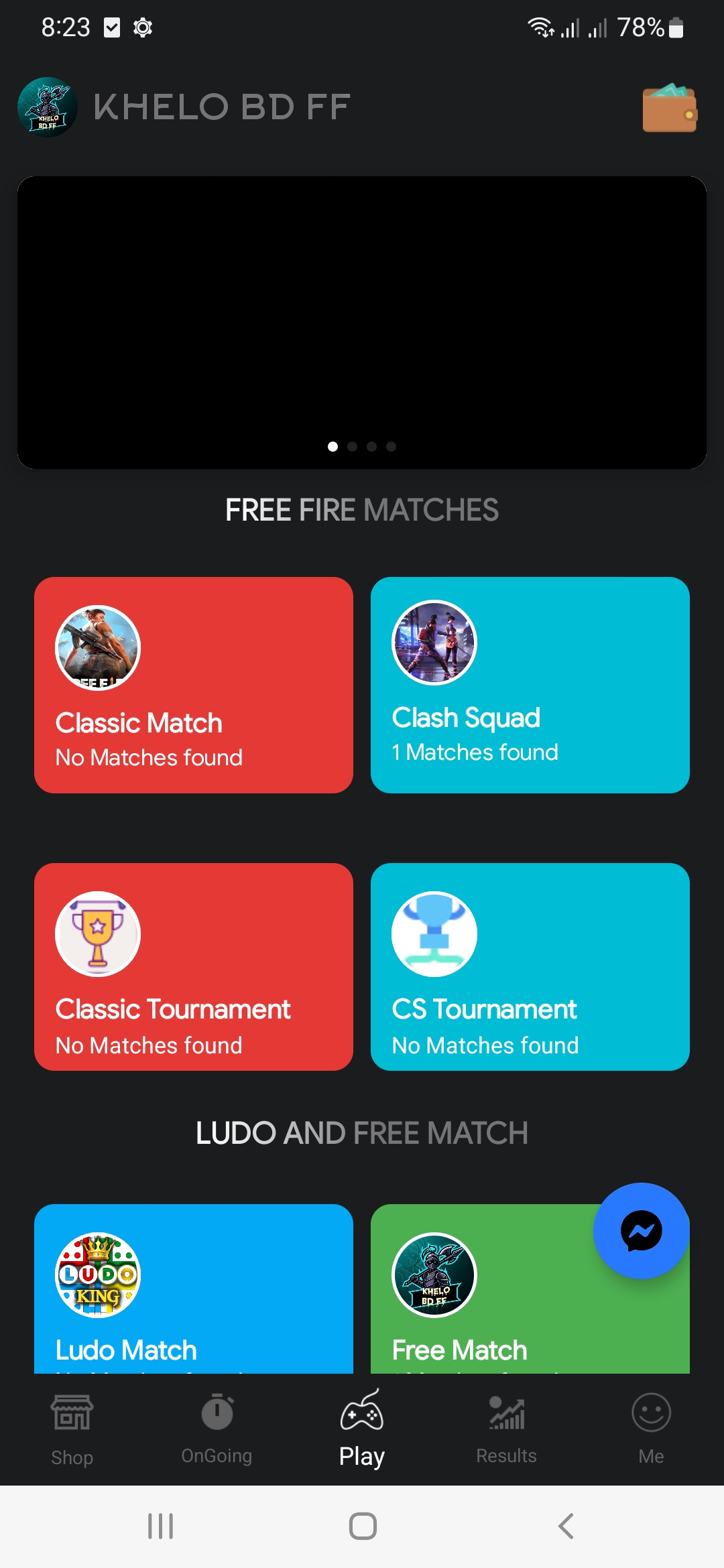Select the Classic Tournament card
The width and height of the screenshot is (724, 1568).
click(x=194, y=967)
